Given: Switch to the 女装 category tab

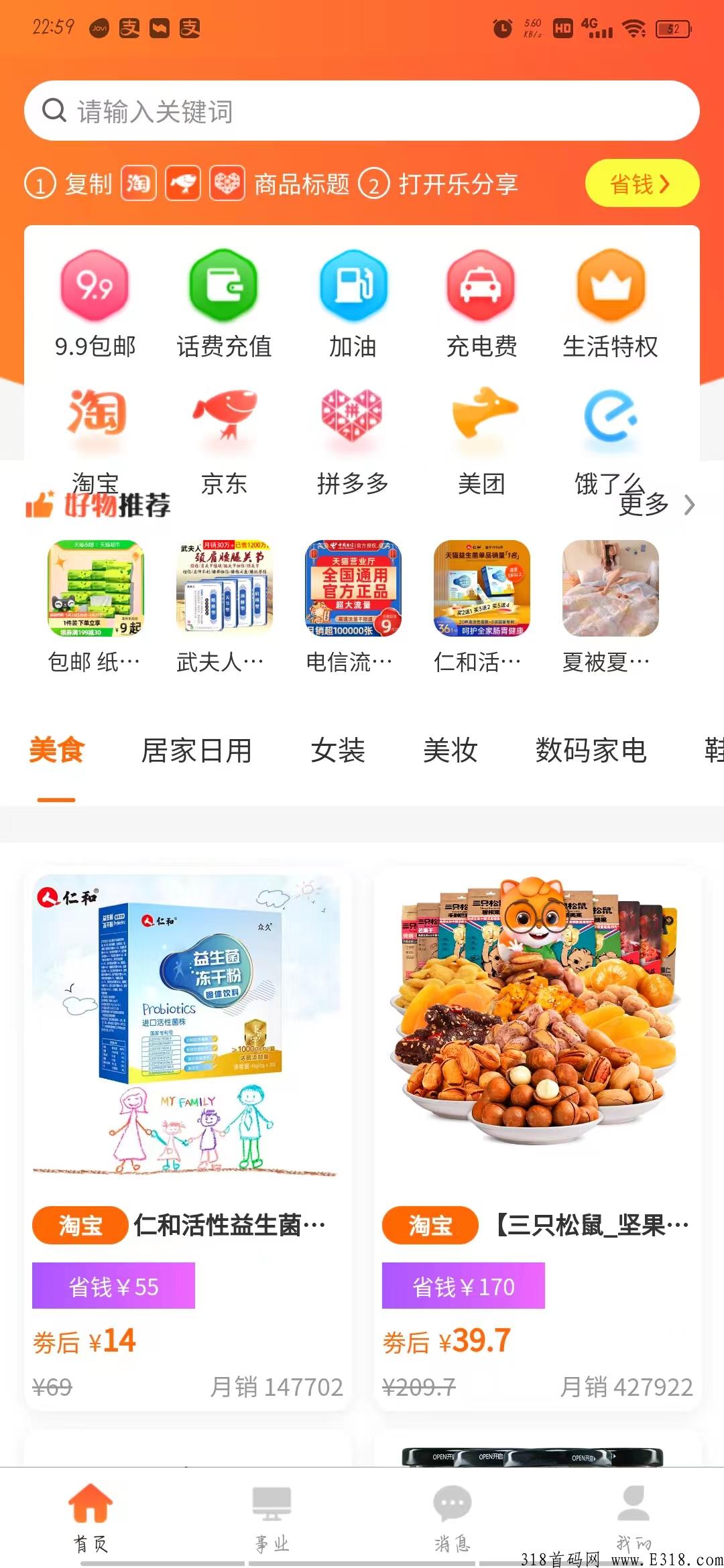Looking at the screenshot, I should click(338, 750).
